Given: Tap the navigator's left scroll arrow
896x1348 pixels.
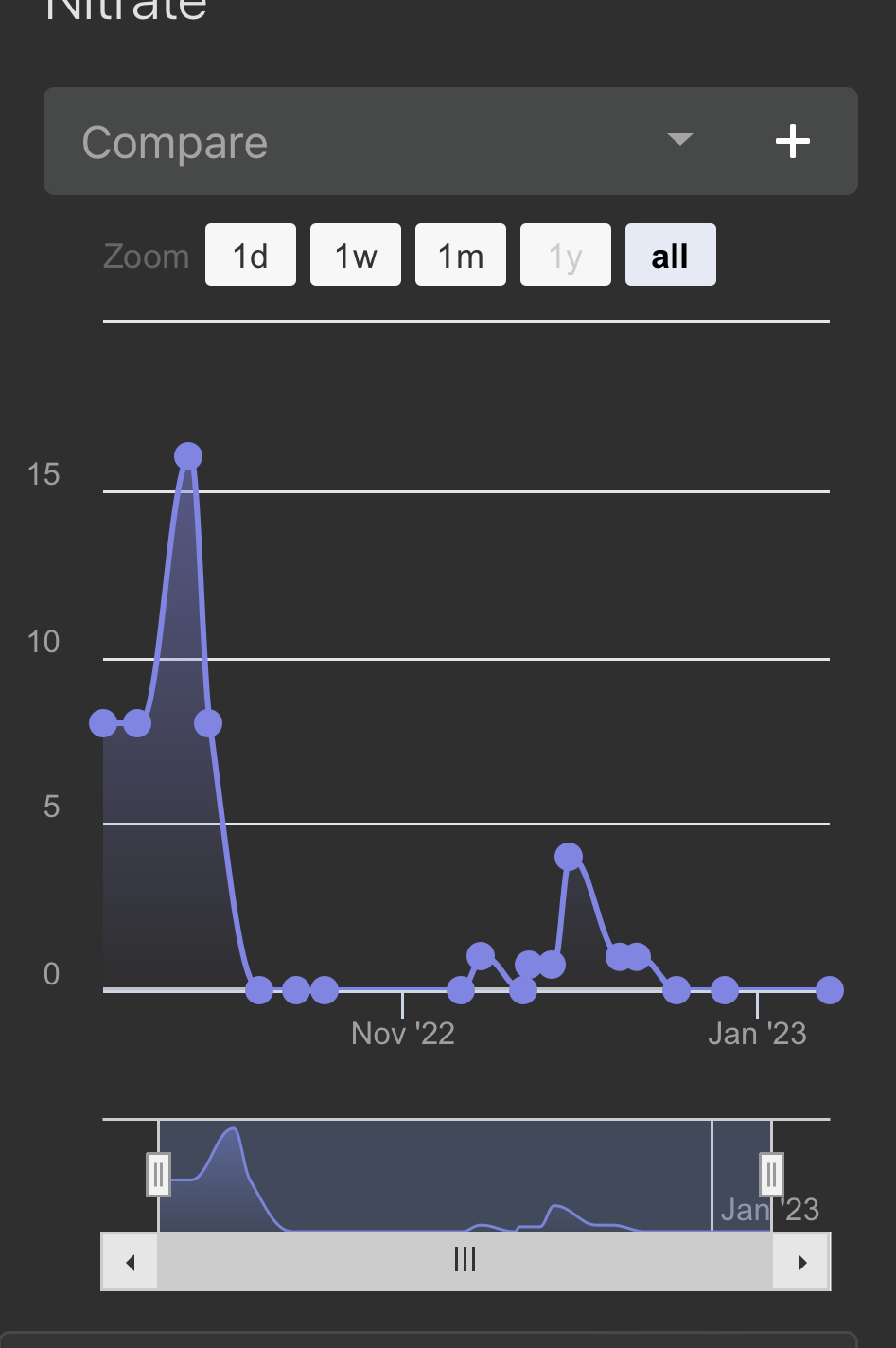Looking at the screenshot, I should [131, 1262].
